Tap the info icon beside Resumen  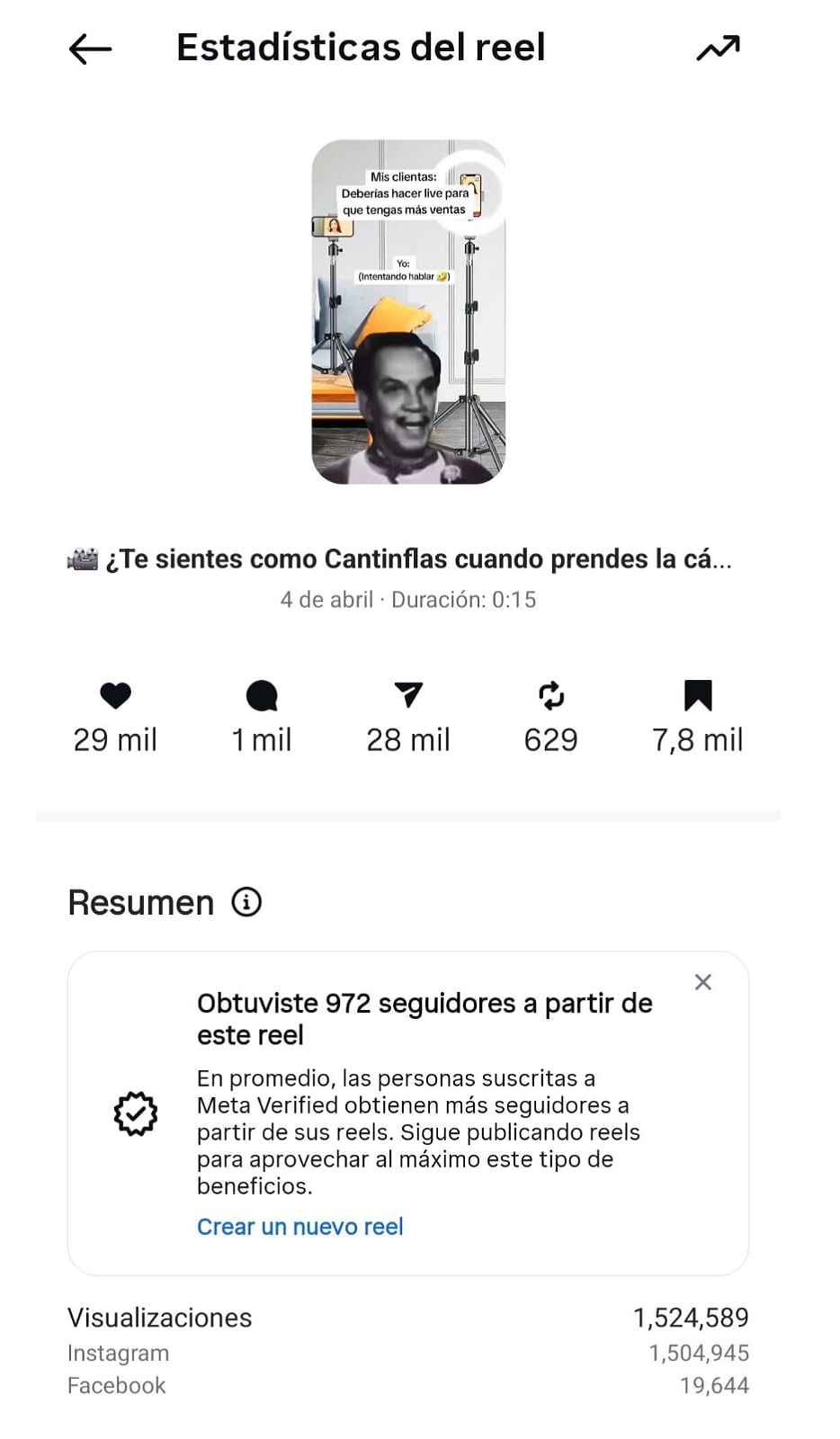246,901
